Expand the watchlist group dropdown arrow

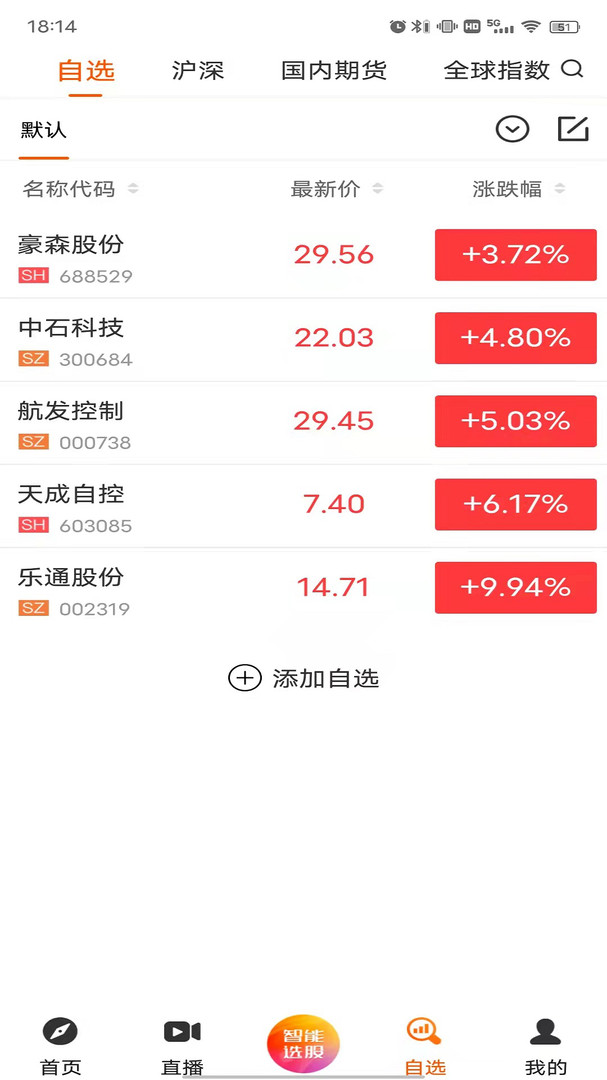click(x=512, y=129)
